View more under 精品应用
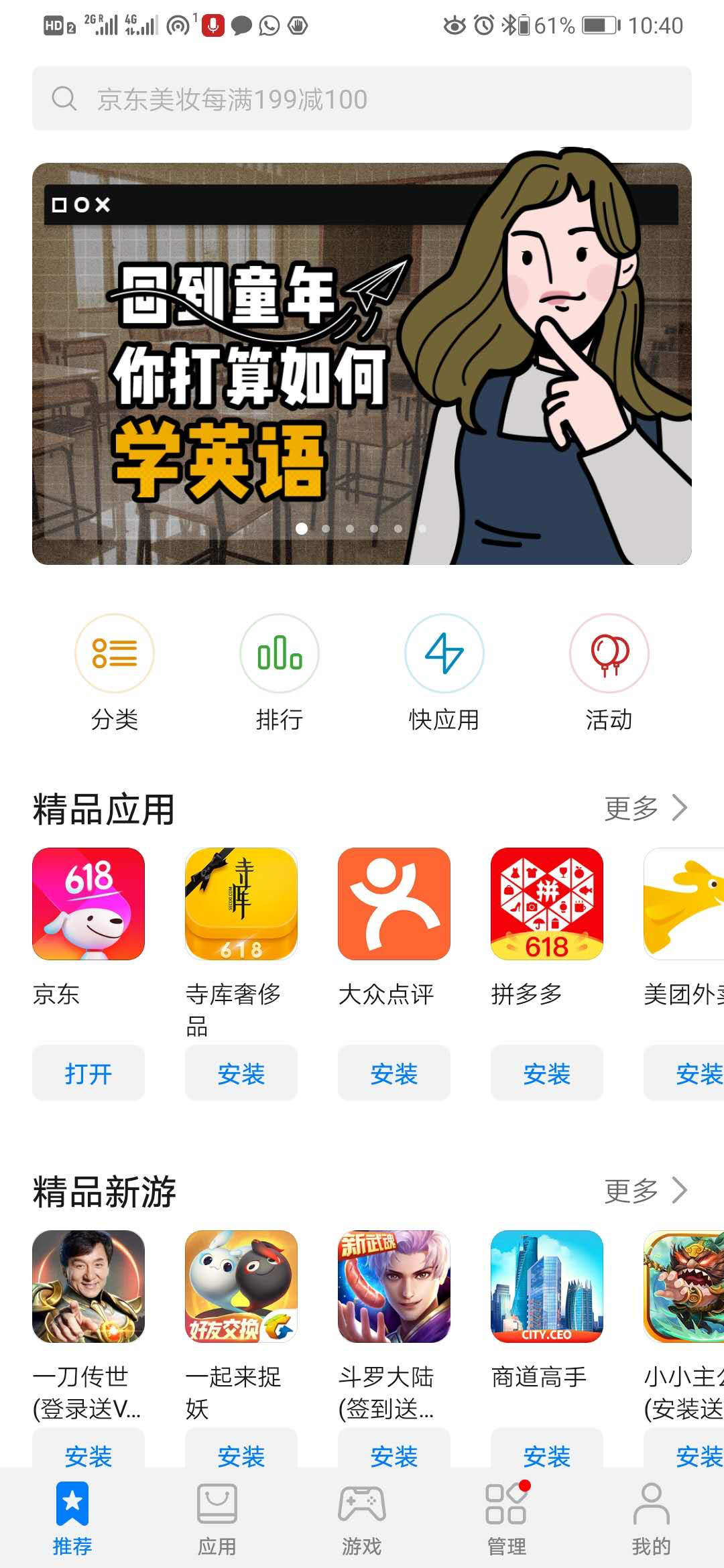This screenshot has width=724, height=1568. point(646,808)
